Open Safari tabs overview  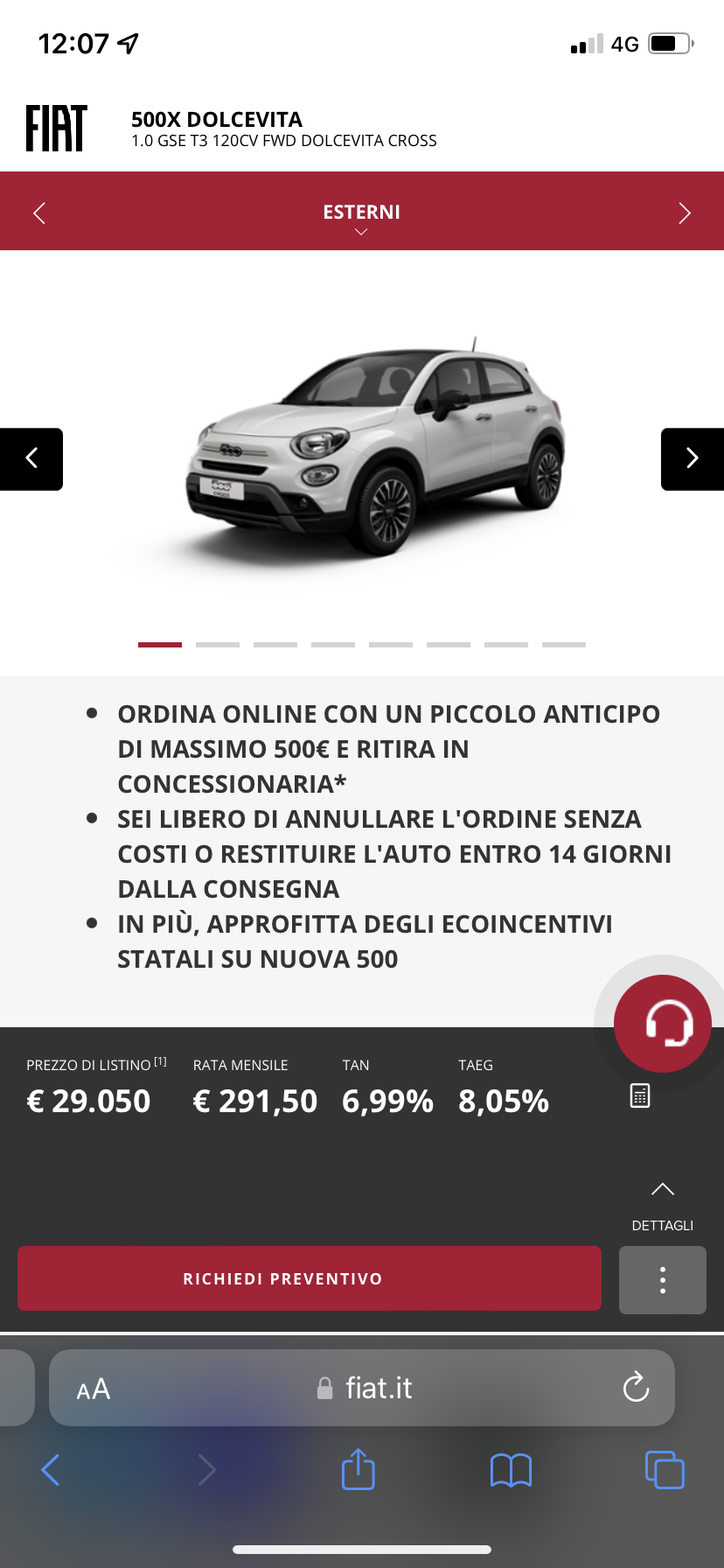[665, 1469]
